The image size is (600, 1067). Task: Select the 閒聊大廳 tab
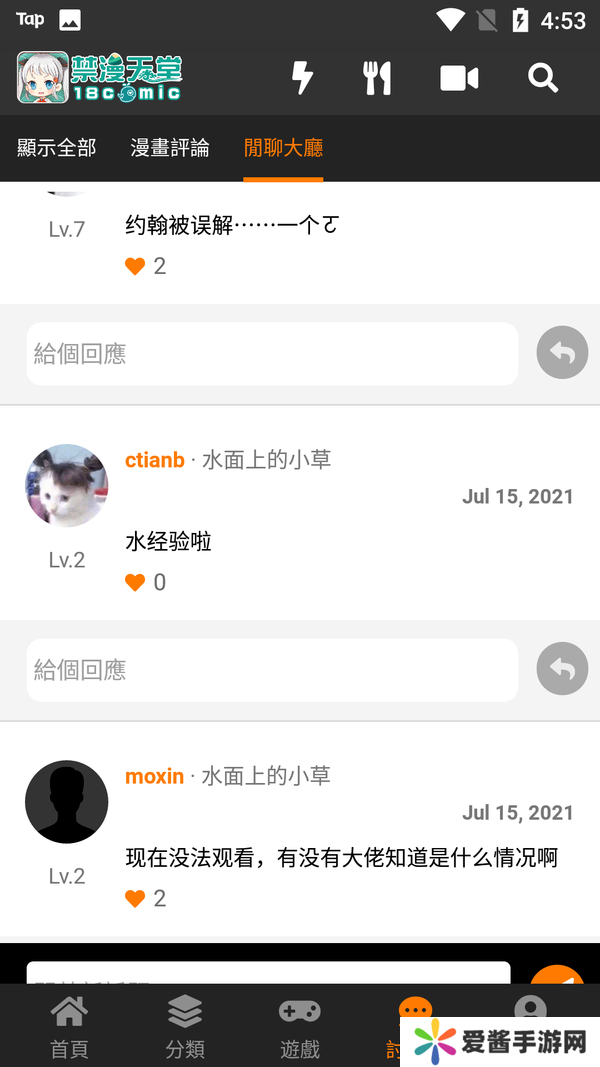coord(283,148)
